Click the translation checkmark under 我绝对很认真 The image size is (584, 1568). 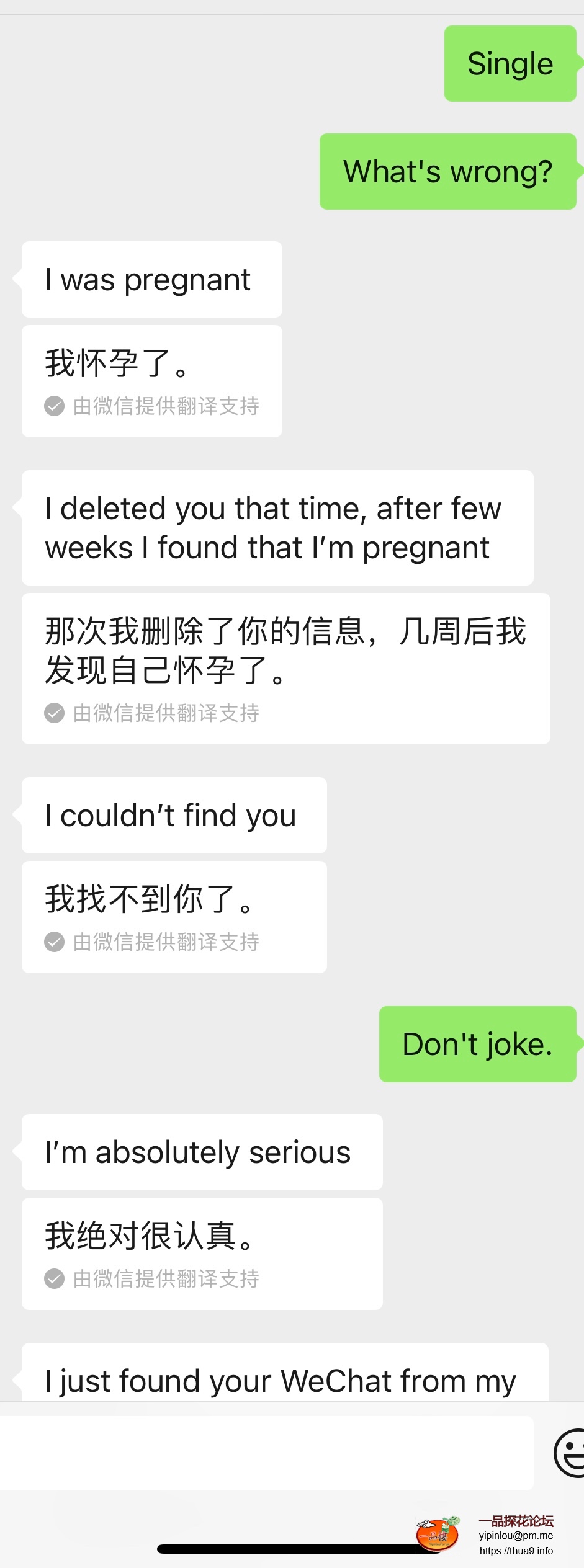click(x=55, y=1279)
